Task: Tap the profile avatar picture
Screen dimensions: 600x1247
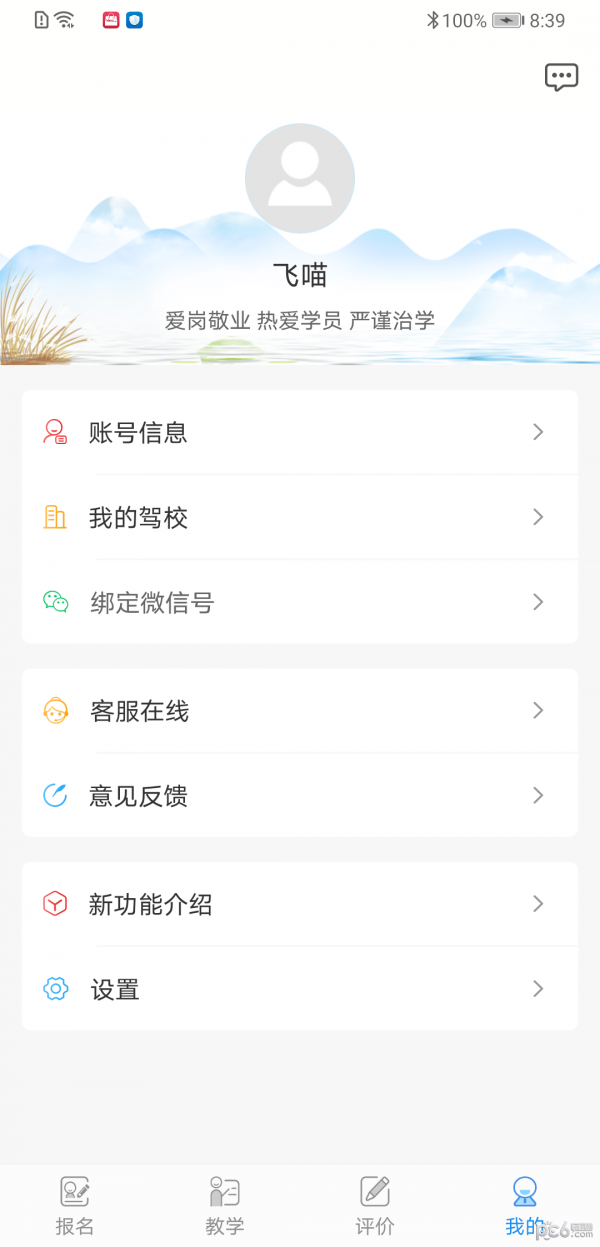Action: [300, 179]
